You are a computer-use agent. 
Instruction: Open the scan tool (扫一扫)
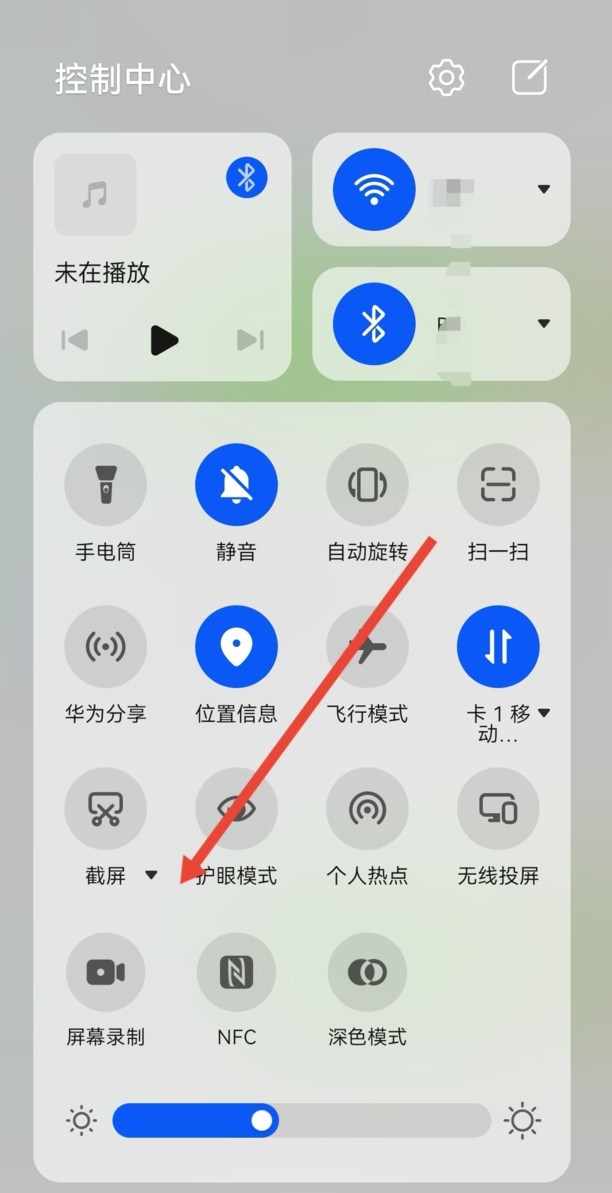pyautogui.click(x=498, y=485)
